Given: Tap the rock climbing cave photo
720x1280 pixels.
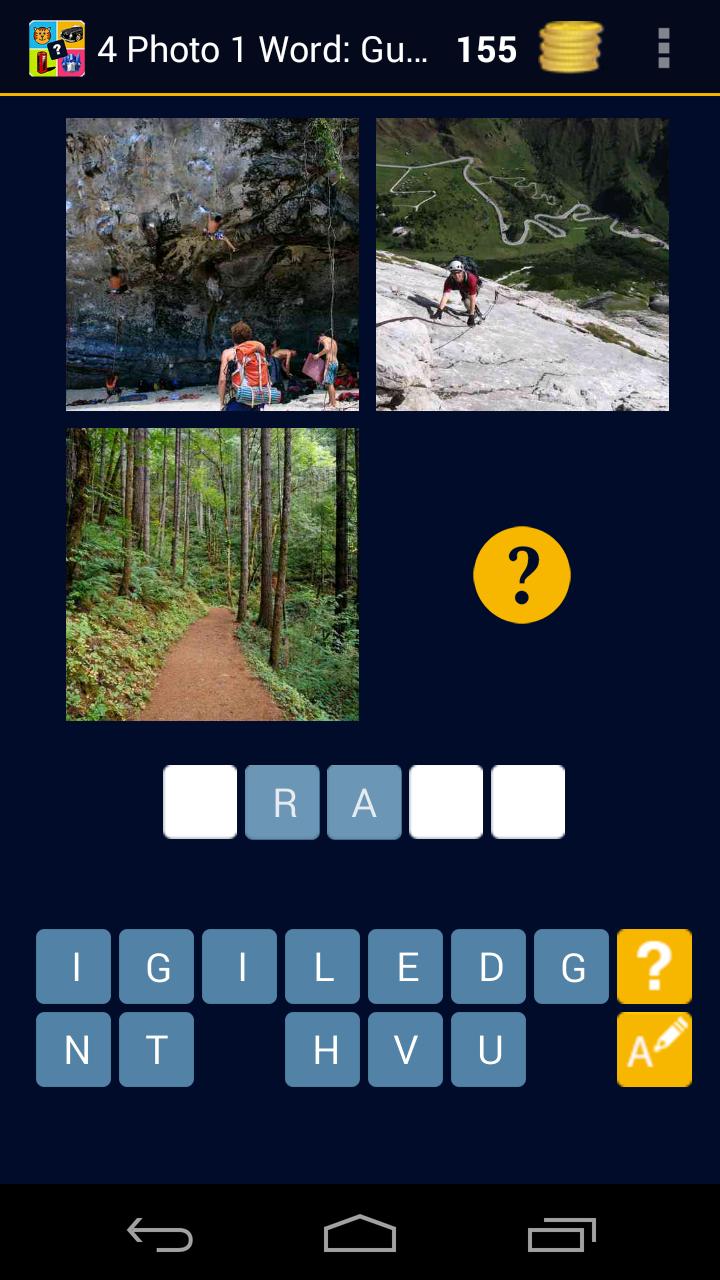Looking at the screenshot, I should click(x=211, y=263).
